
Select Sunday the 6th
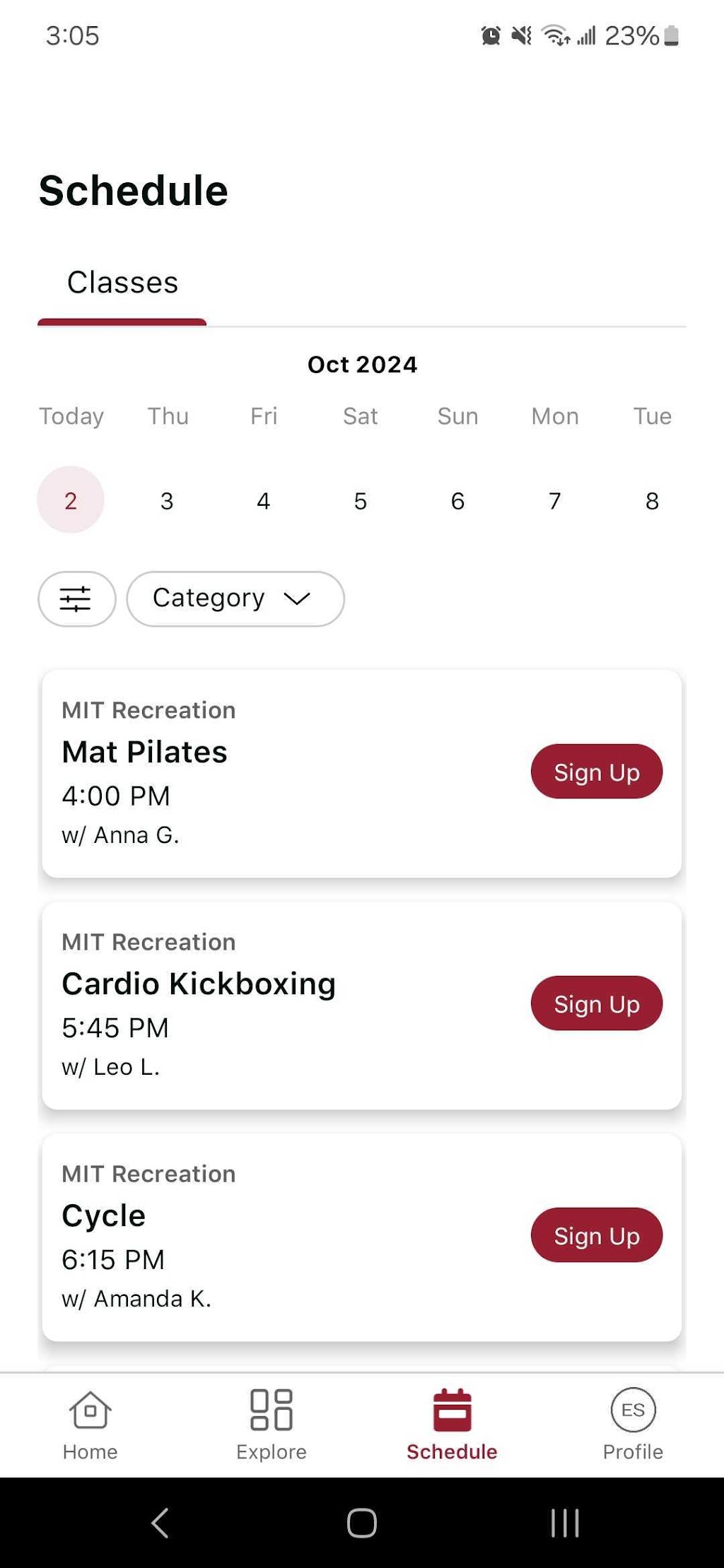457,500
